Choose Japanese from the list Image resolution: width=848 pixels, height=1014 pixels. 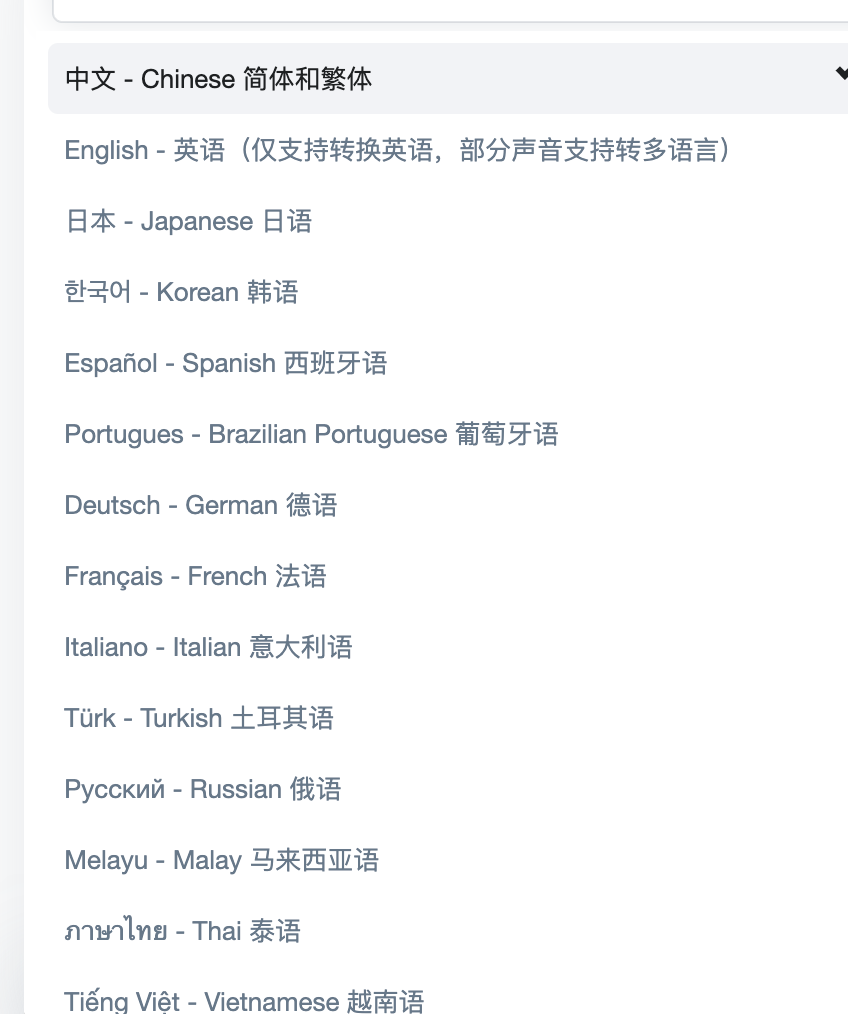click(188, 221)
